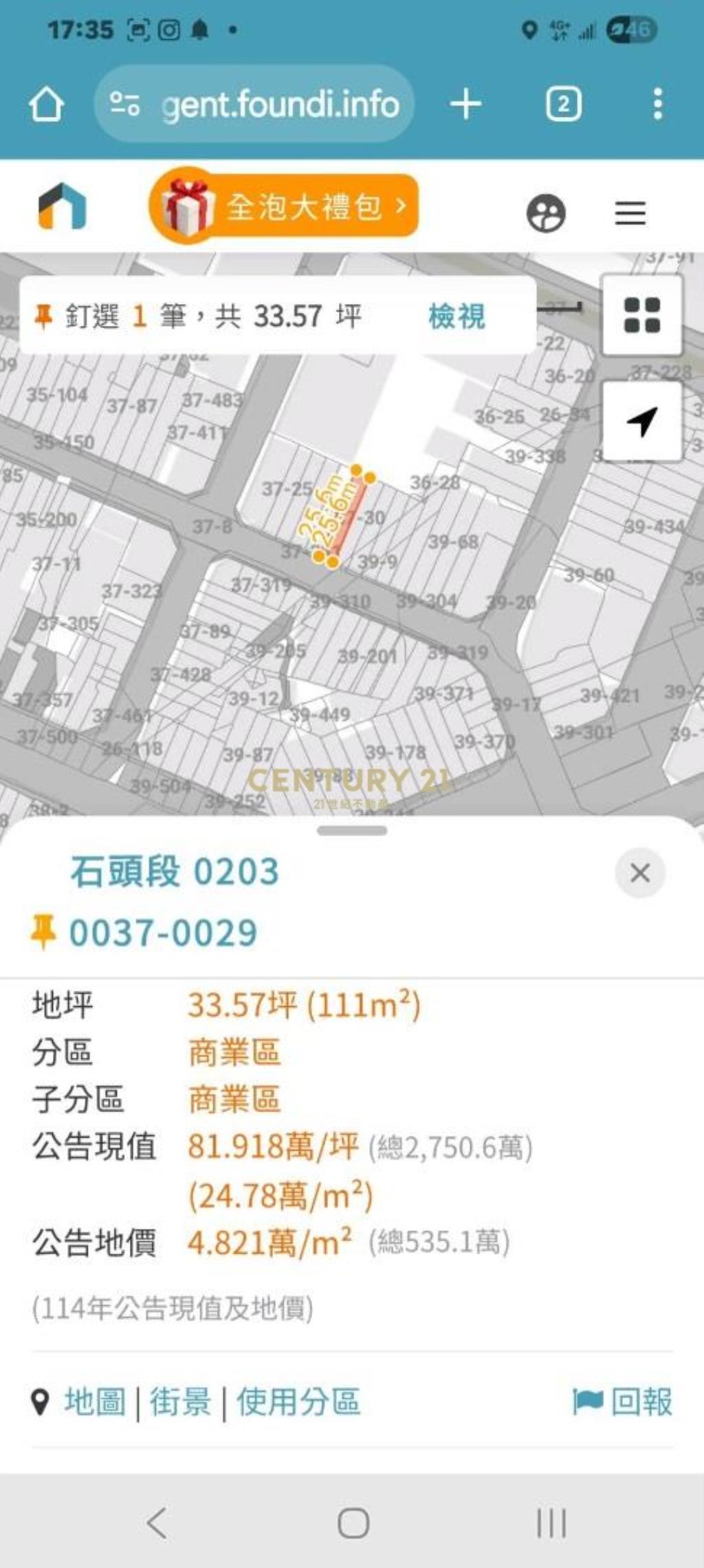Dismiss the parcel info with the X
Viewport: 704px width, 1568px height.
639,872
